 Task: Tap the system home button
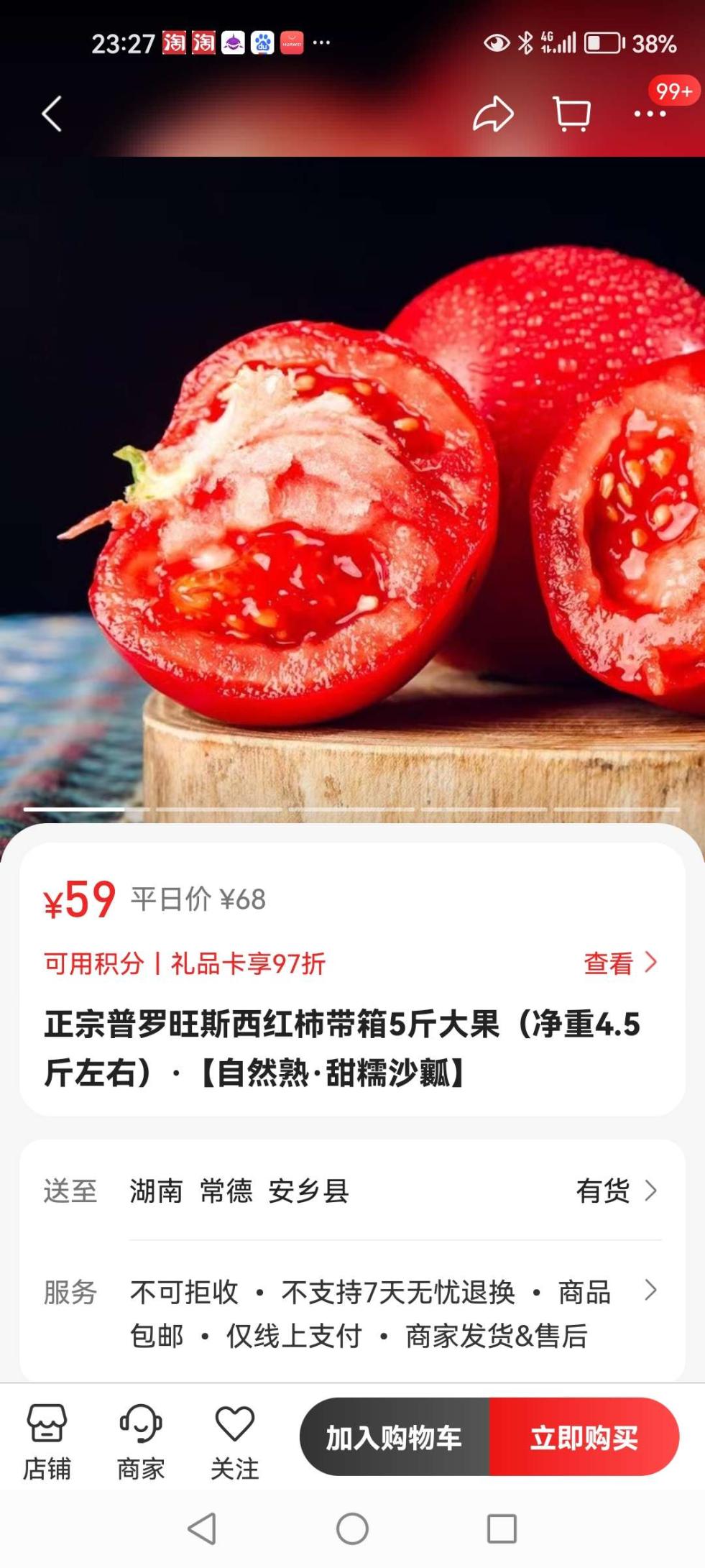pyautogui.click(x=352, y=1528)
